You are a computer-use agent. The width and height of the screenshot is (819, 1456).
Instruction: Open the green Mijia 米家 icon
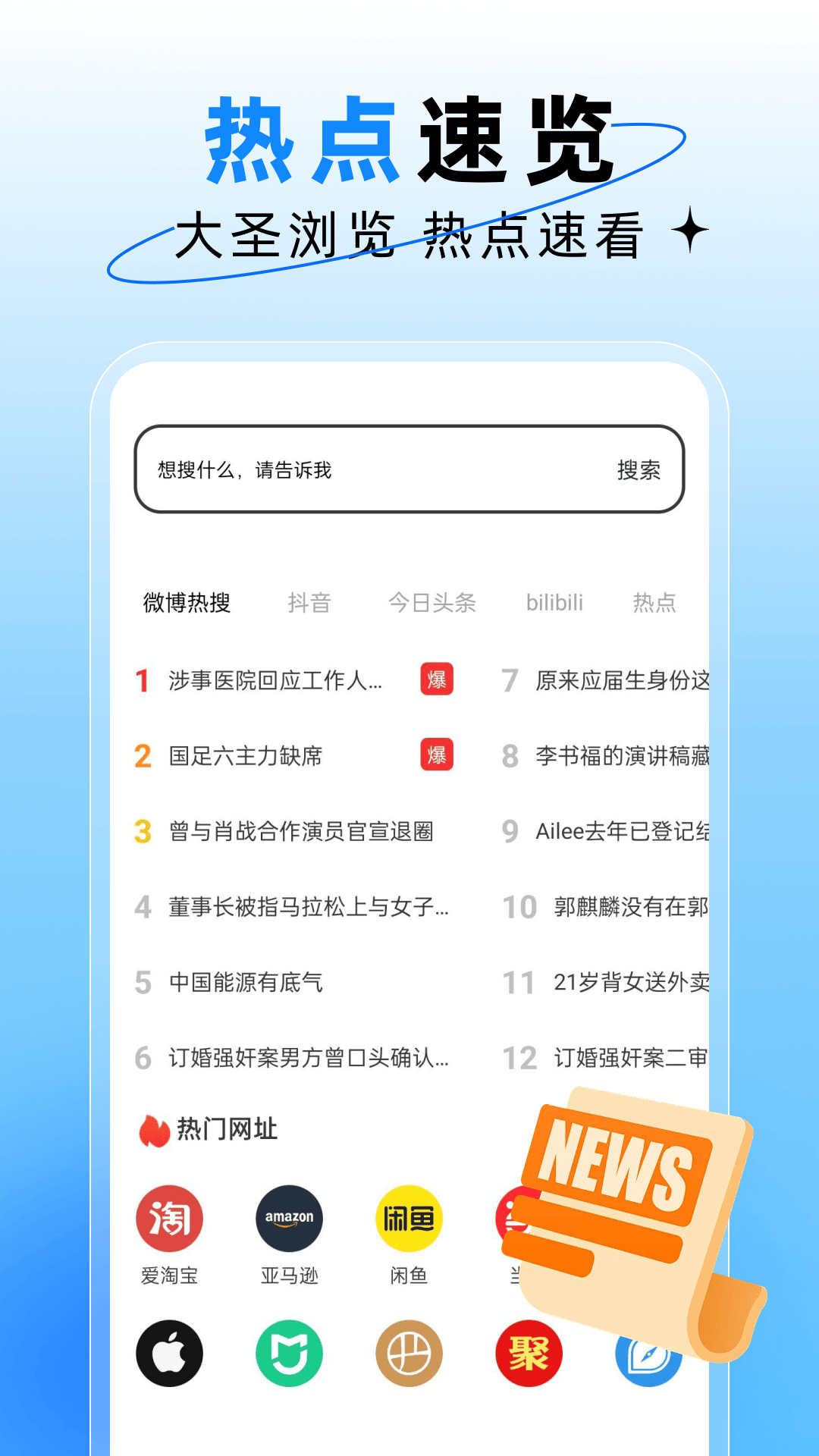tap(289, 1354)
